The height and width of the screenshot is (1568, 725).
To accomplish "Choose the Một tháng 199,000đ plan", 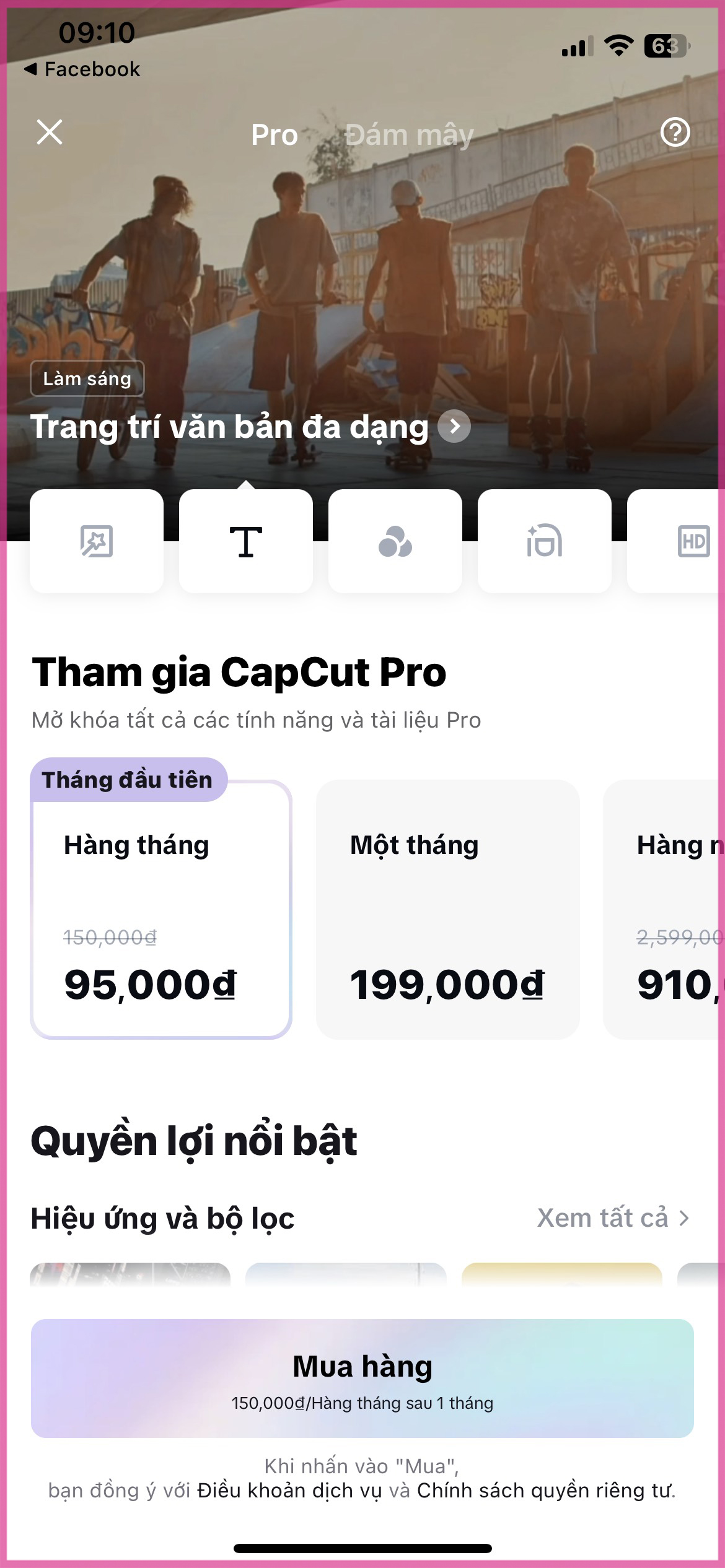I will click(447, 909).
